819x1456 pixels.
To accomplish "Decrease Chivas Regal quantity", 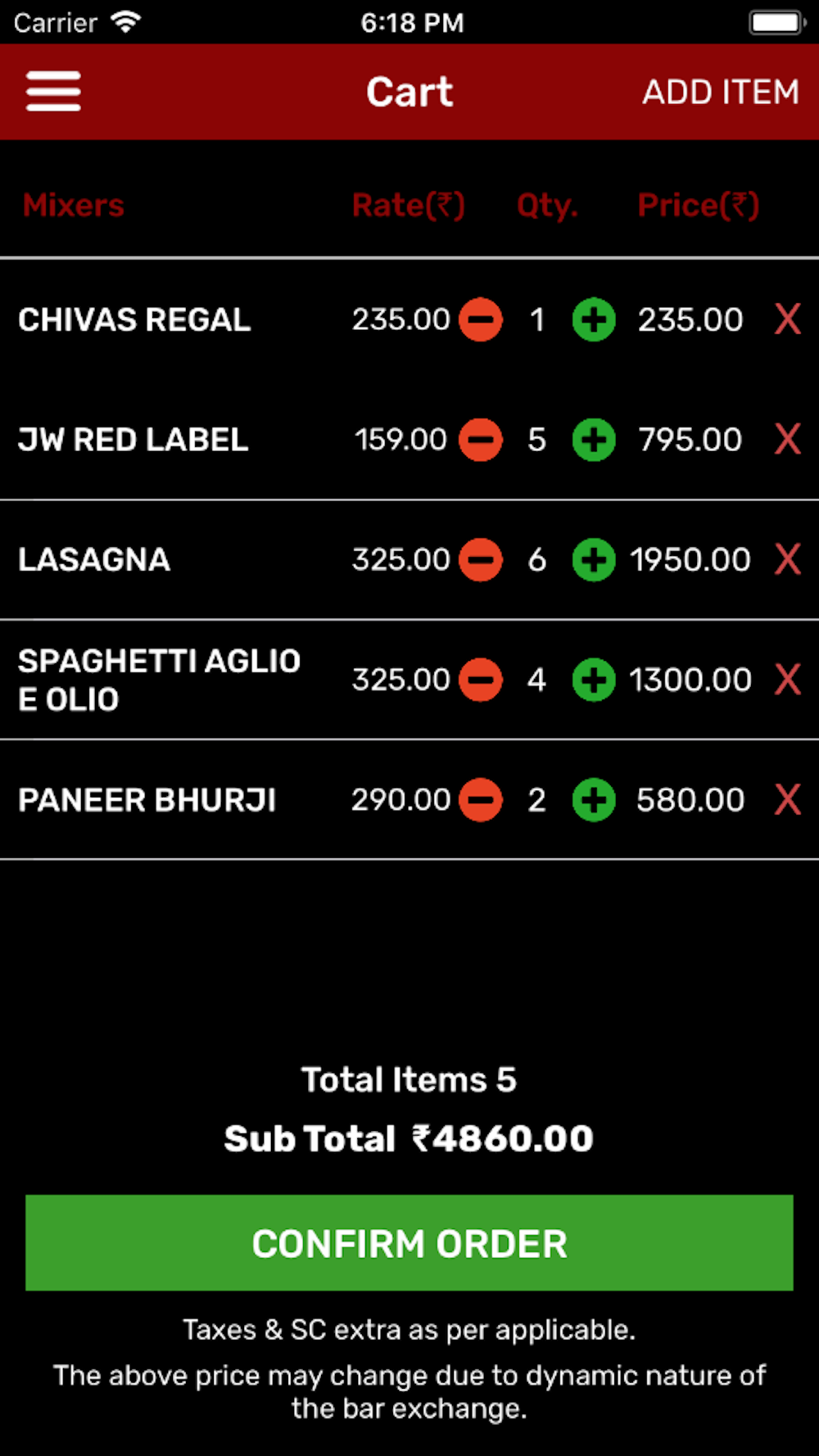I will [481, 319].
